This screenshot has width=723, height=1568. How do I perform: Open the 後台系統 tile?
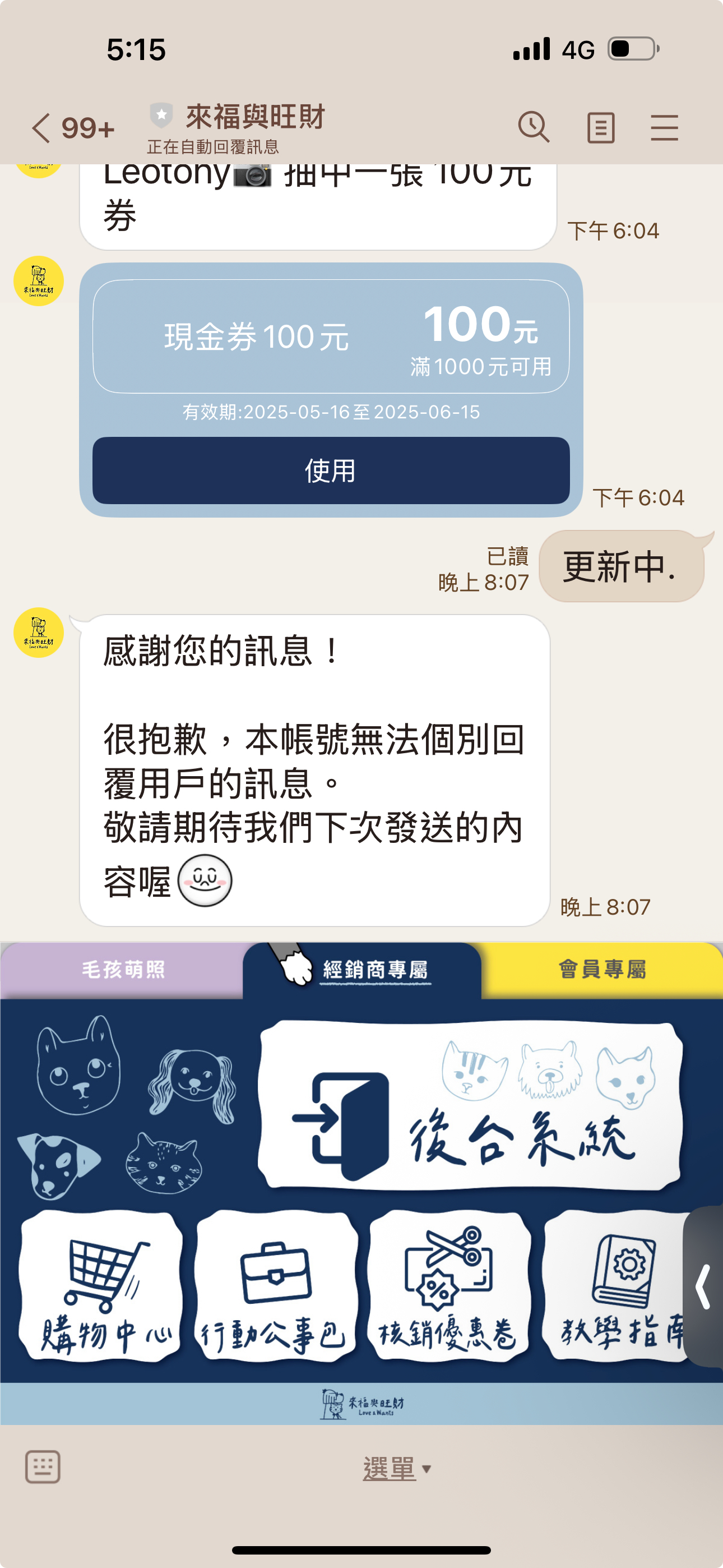click(469, 1106)
